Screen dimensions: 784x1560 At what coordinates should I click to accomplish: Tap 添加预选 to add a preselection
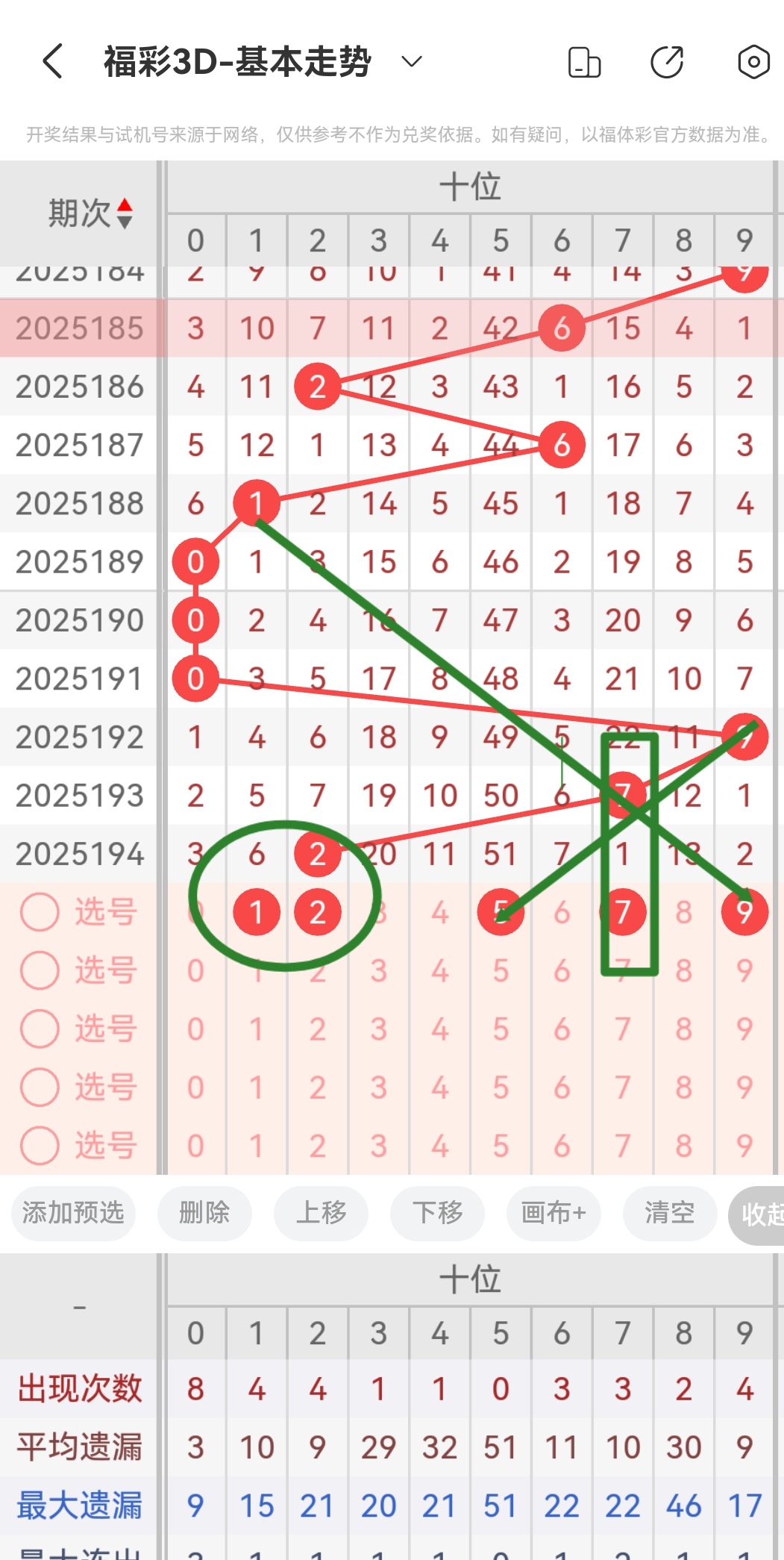tap(72, 1214)
